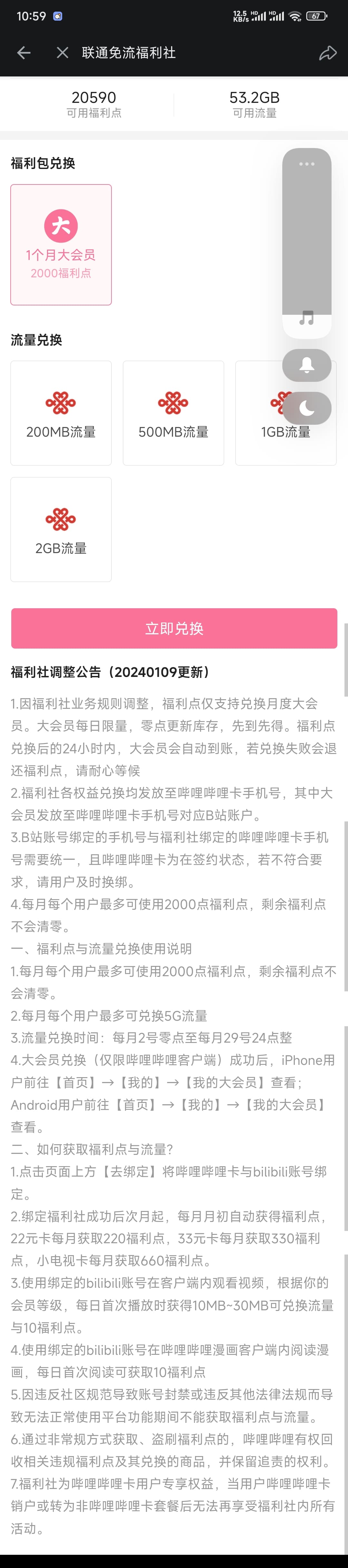Tap the bell floating button
The image size is (348, 1568).
(x=307, y=365)
